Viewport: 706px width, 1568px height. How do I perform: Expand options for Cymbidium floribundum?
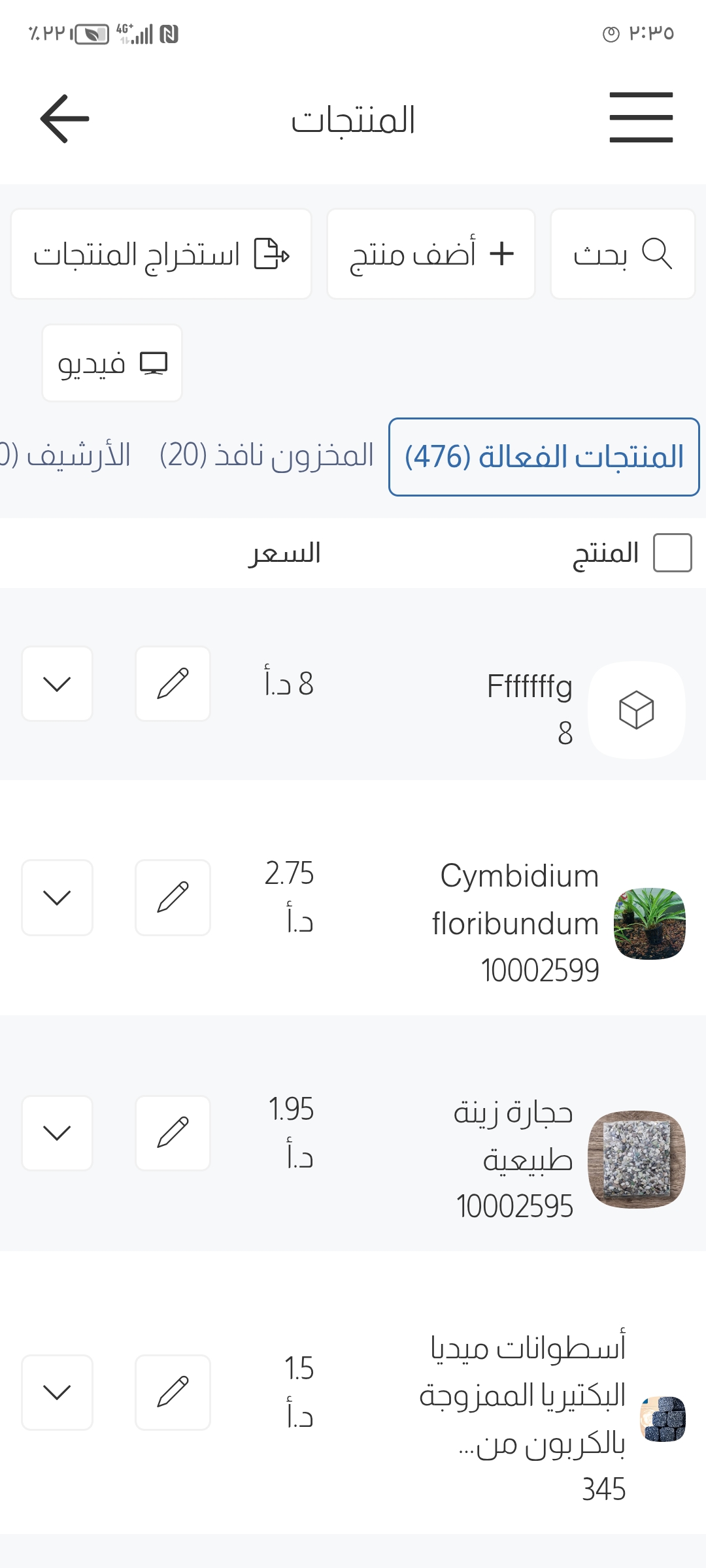coord(57,898)
